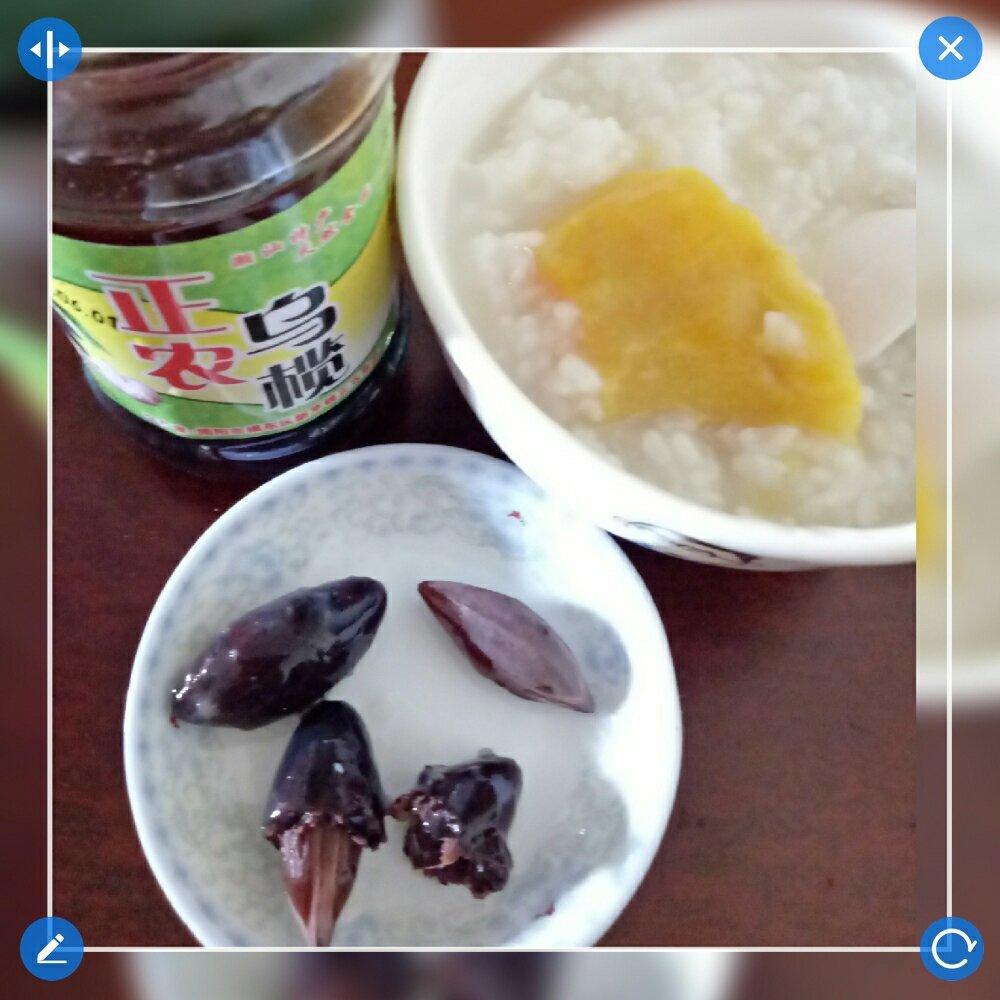Remove the photo sticker with the X
This screenshot has height=1000, width=1000.
950,48
